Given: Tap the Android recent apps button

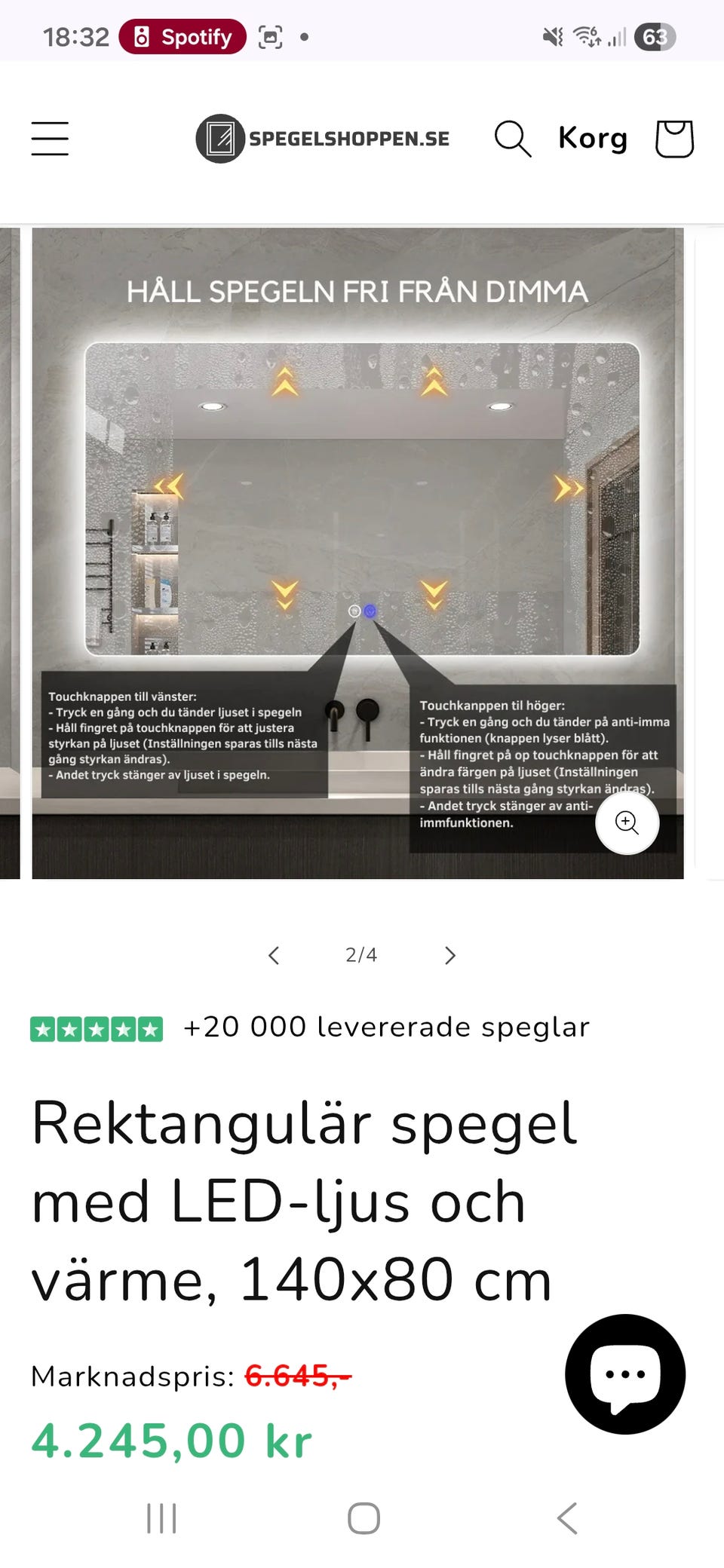Looking at the screenshot, I should pyautogui.click(x=162, y=1520).
